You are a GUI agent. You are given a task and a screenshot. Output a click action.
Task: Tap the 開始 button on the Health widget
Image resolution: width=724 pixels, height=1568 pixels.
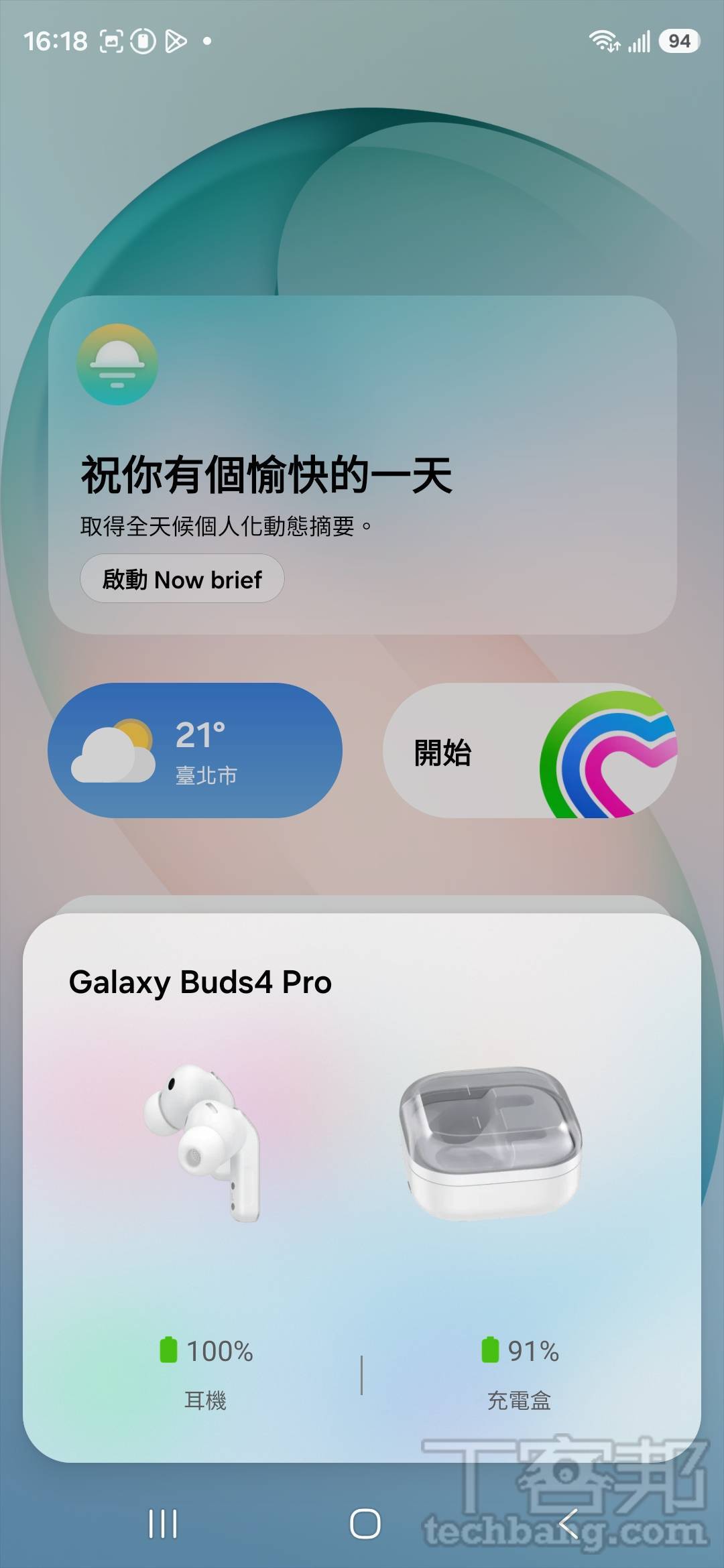442,754
